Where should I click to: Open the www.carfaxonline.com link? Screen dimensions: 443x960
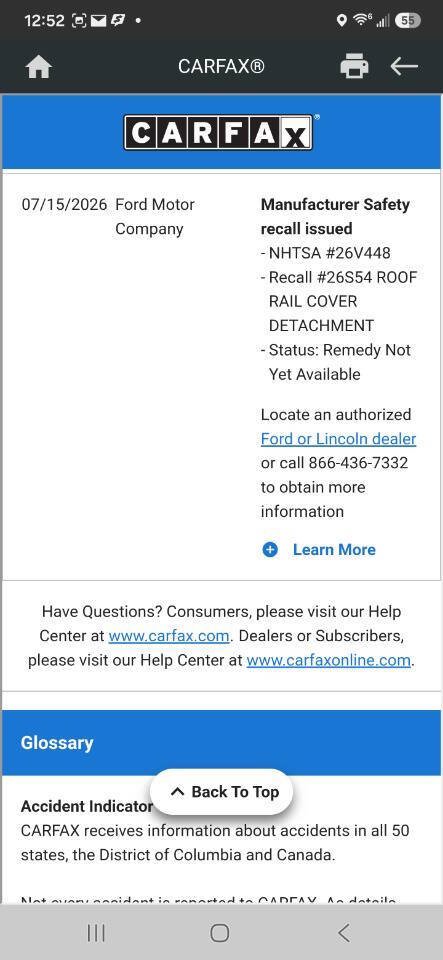click(x=329, y=661)
